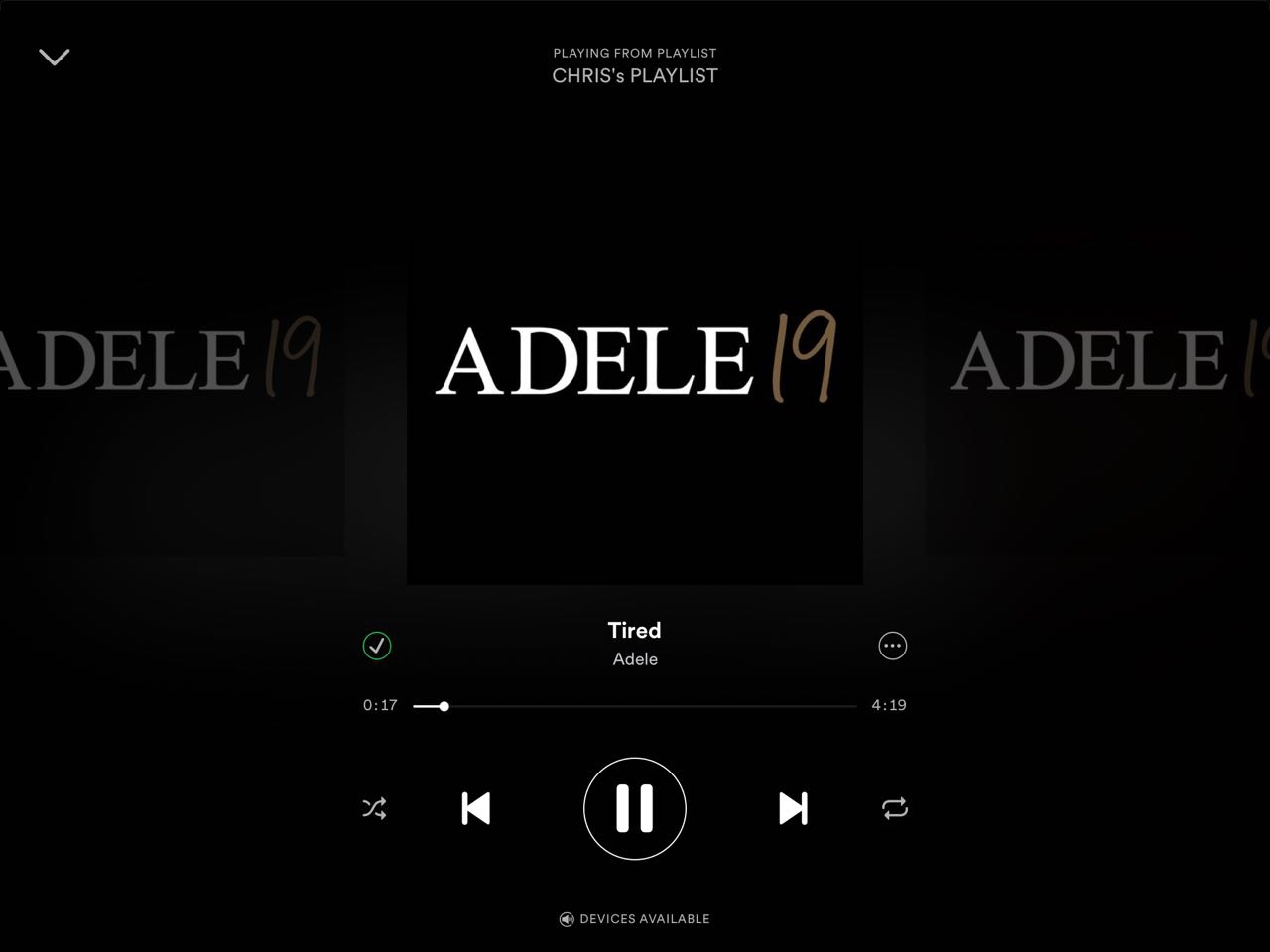Image resolution: width=1270 pixels, height=952 pixels.
Task: Collapse the now playing view
Action: click(x=55, y=57)
